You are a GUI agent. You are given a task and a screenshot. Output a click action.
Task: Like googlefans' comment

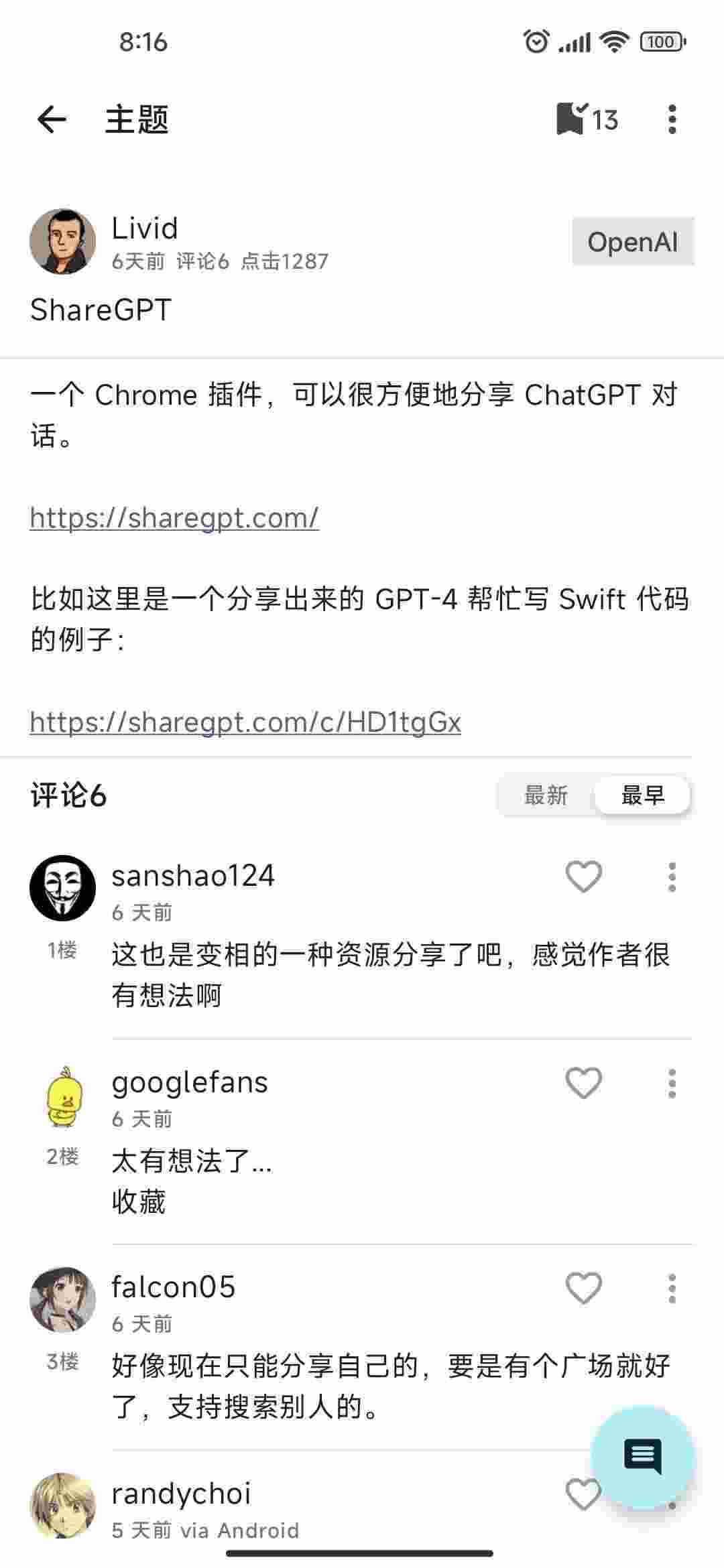(583, 1084)
